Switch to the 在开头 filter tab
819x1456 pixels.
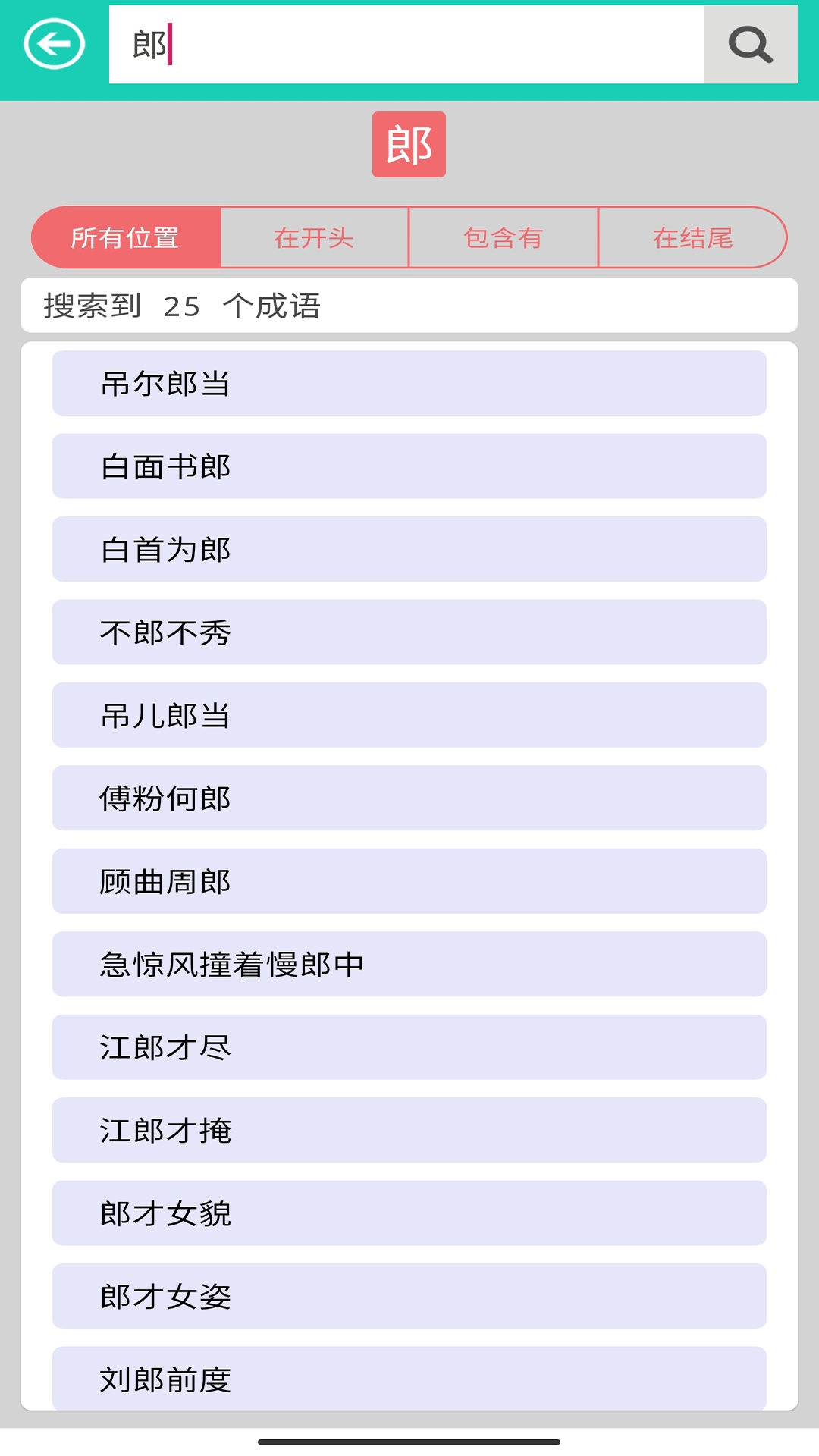(x=313, y=237)
